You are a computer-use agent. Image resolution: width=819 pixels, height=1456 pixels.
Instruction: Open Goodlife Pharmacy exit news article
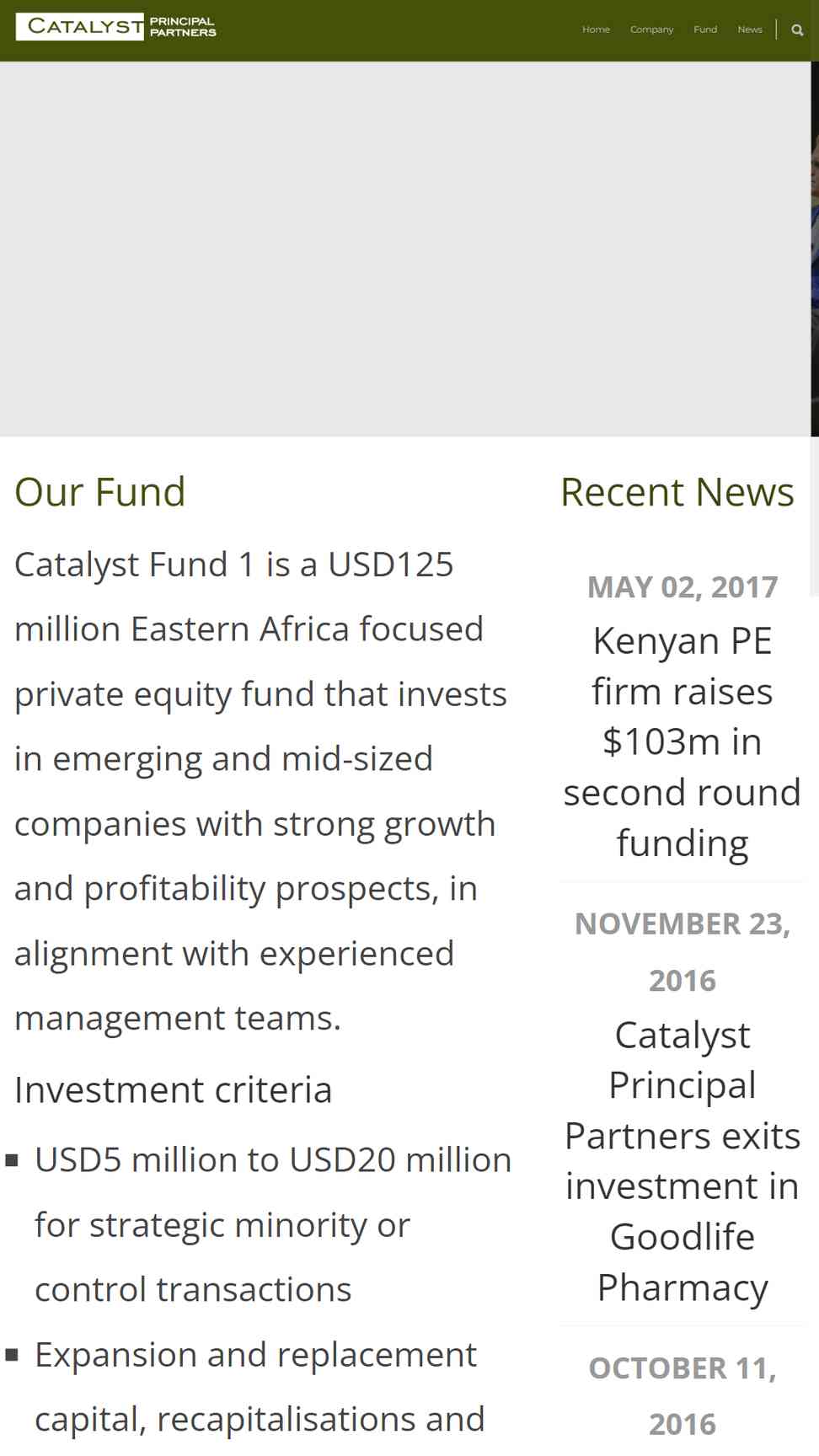[682, 1161]
